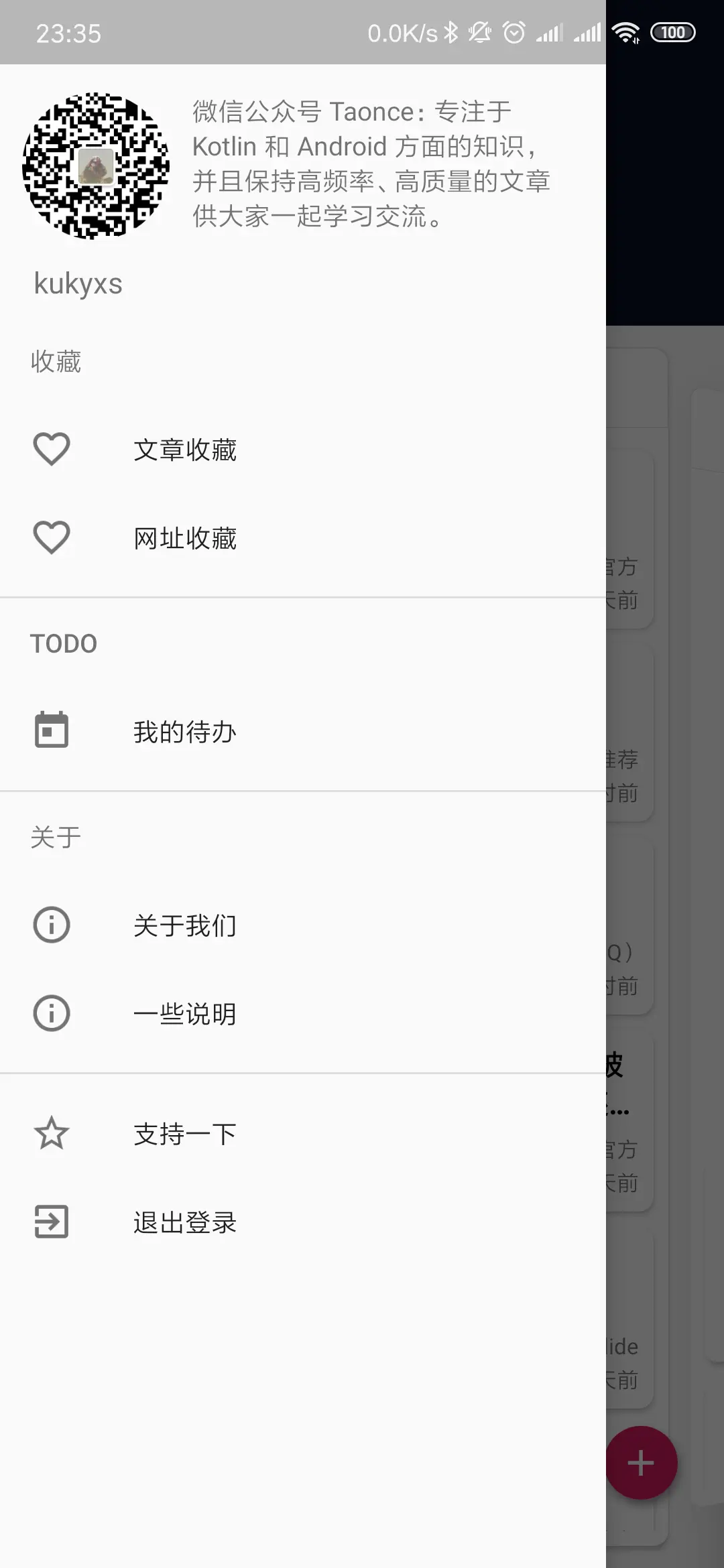Open 文章收藏 article favorites

pyautogui.click(x=185, y=450)
